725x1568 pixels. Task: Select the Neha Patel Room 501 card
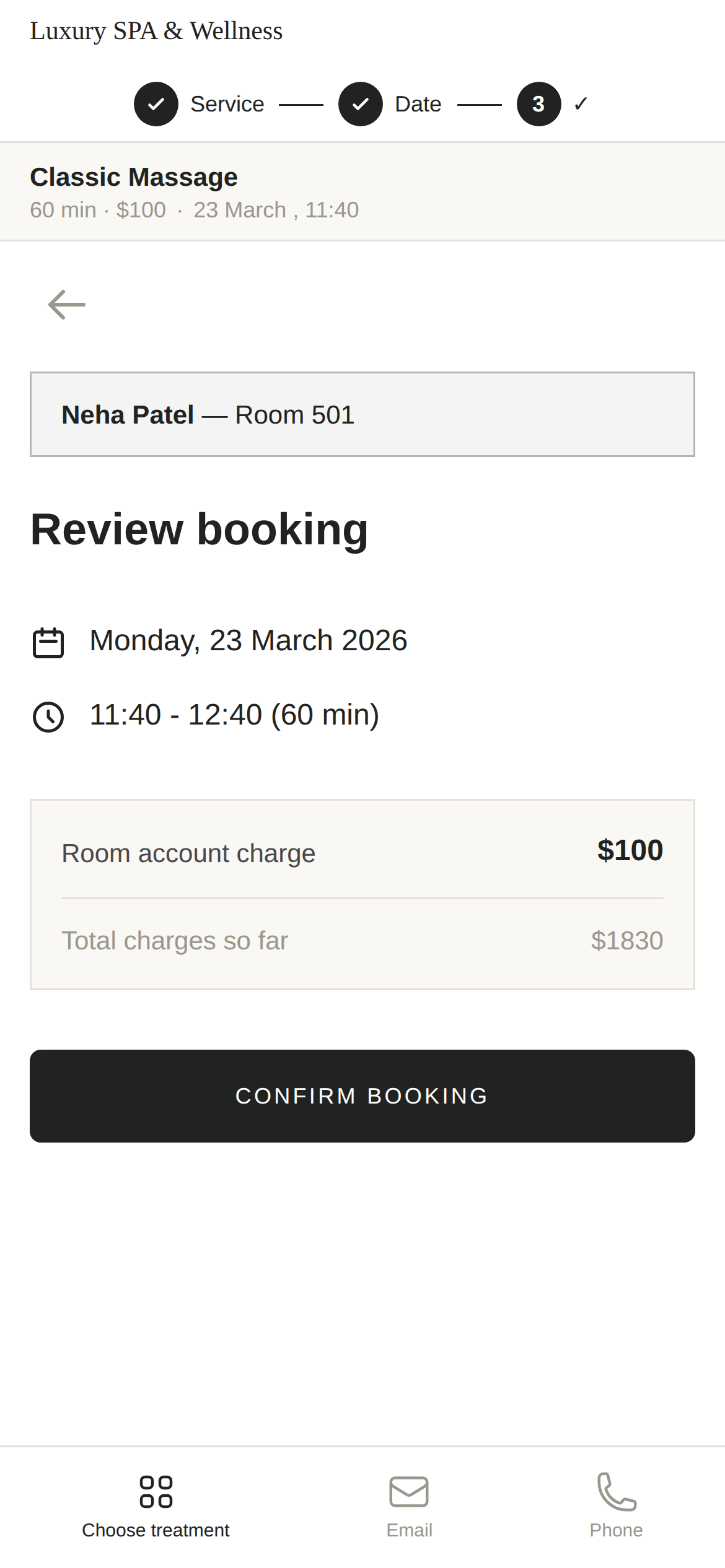(362, 413)
